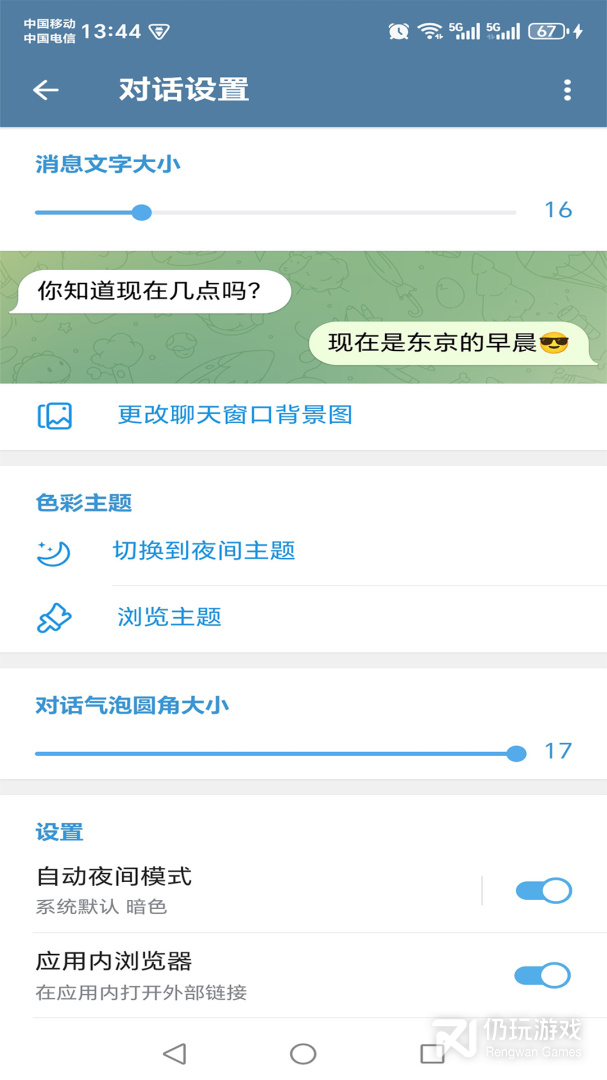607x1080 pixels.
Task: Tap the system home button
Action: point(303,1053)
